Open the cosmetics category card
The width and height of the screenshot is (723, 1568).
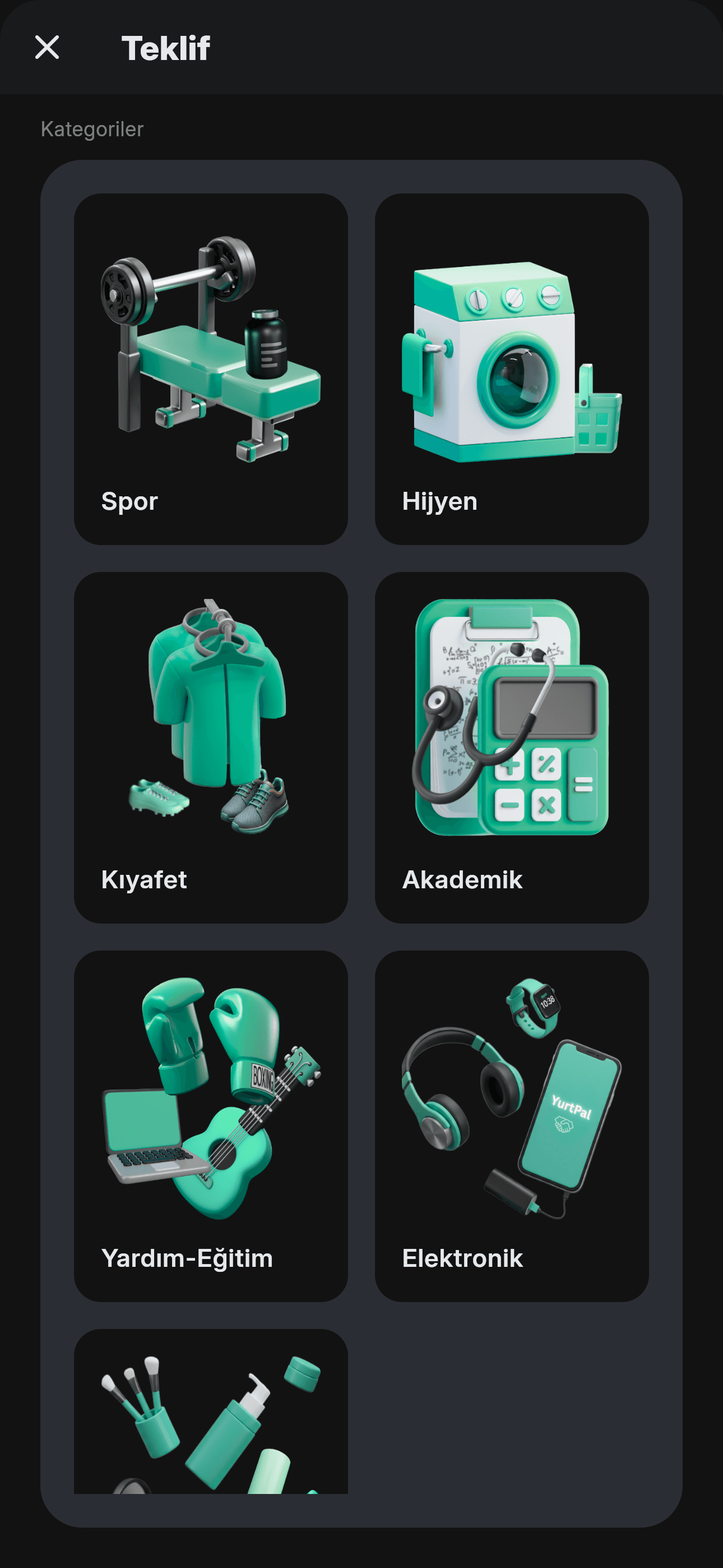pos(211,1411)
